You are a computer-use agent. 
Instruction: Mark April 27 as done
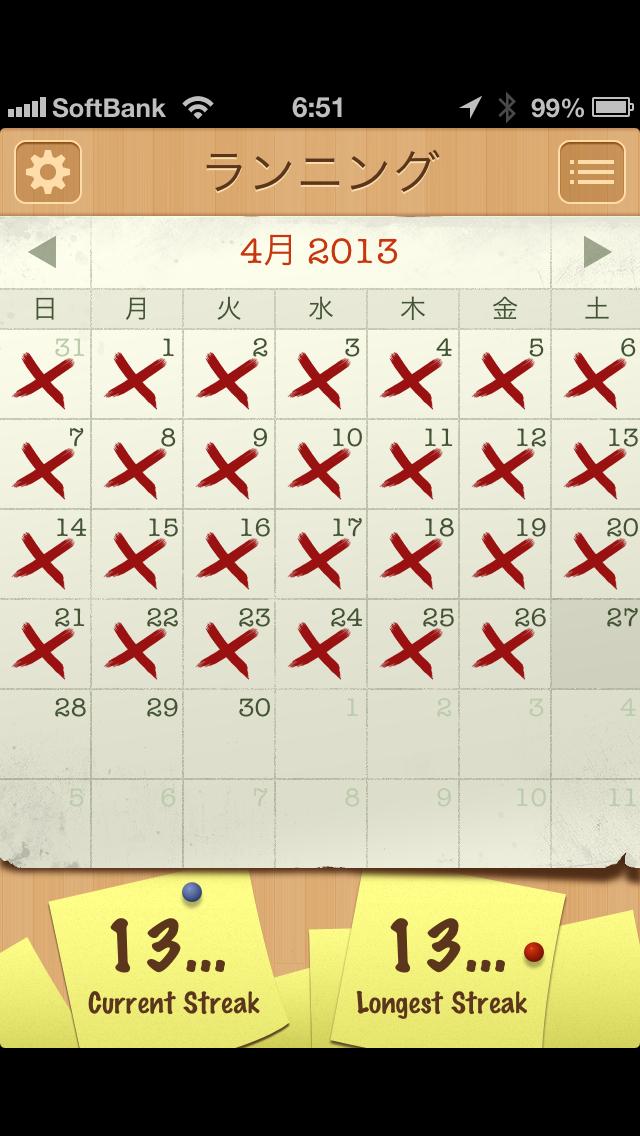[596, 644]
